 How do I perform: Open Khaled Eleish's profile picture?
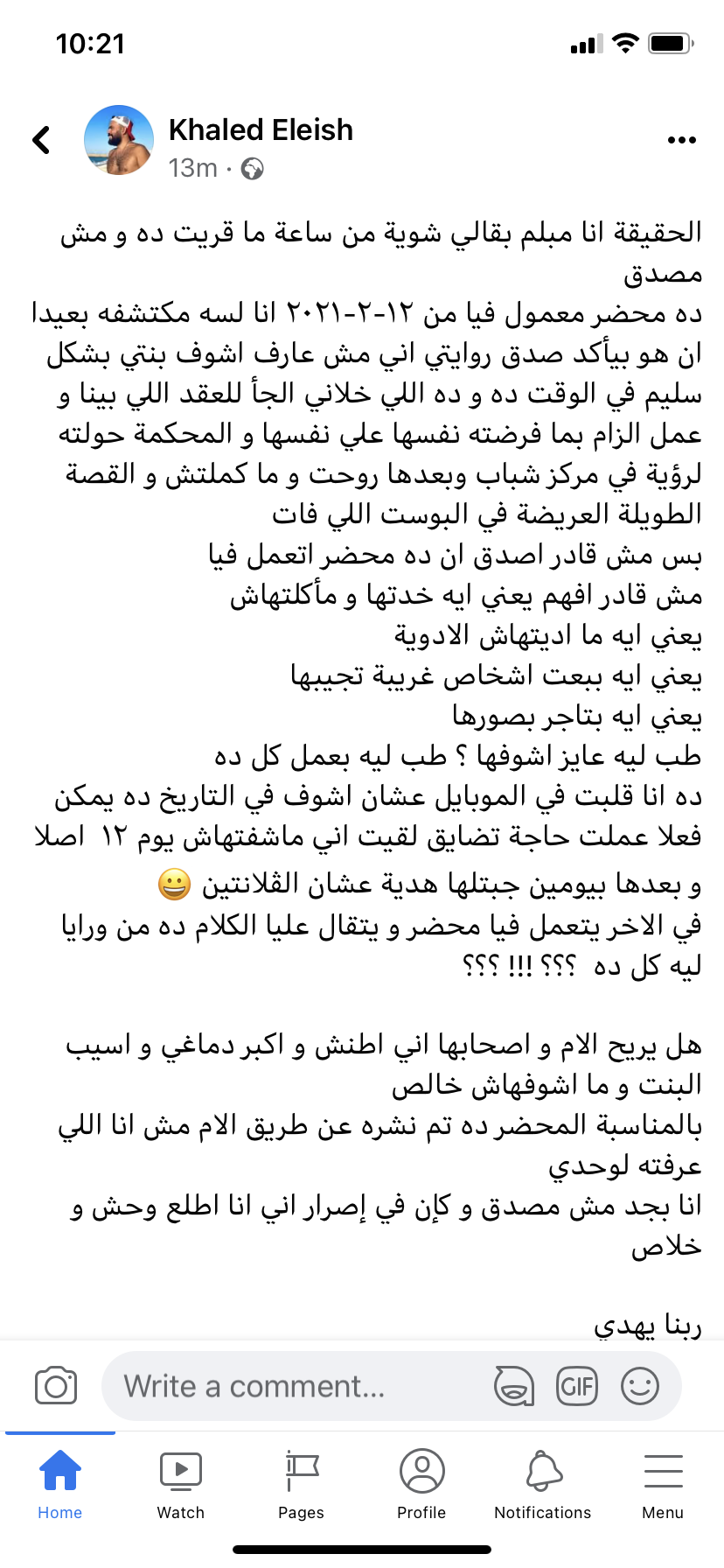tap(119, 140)
